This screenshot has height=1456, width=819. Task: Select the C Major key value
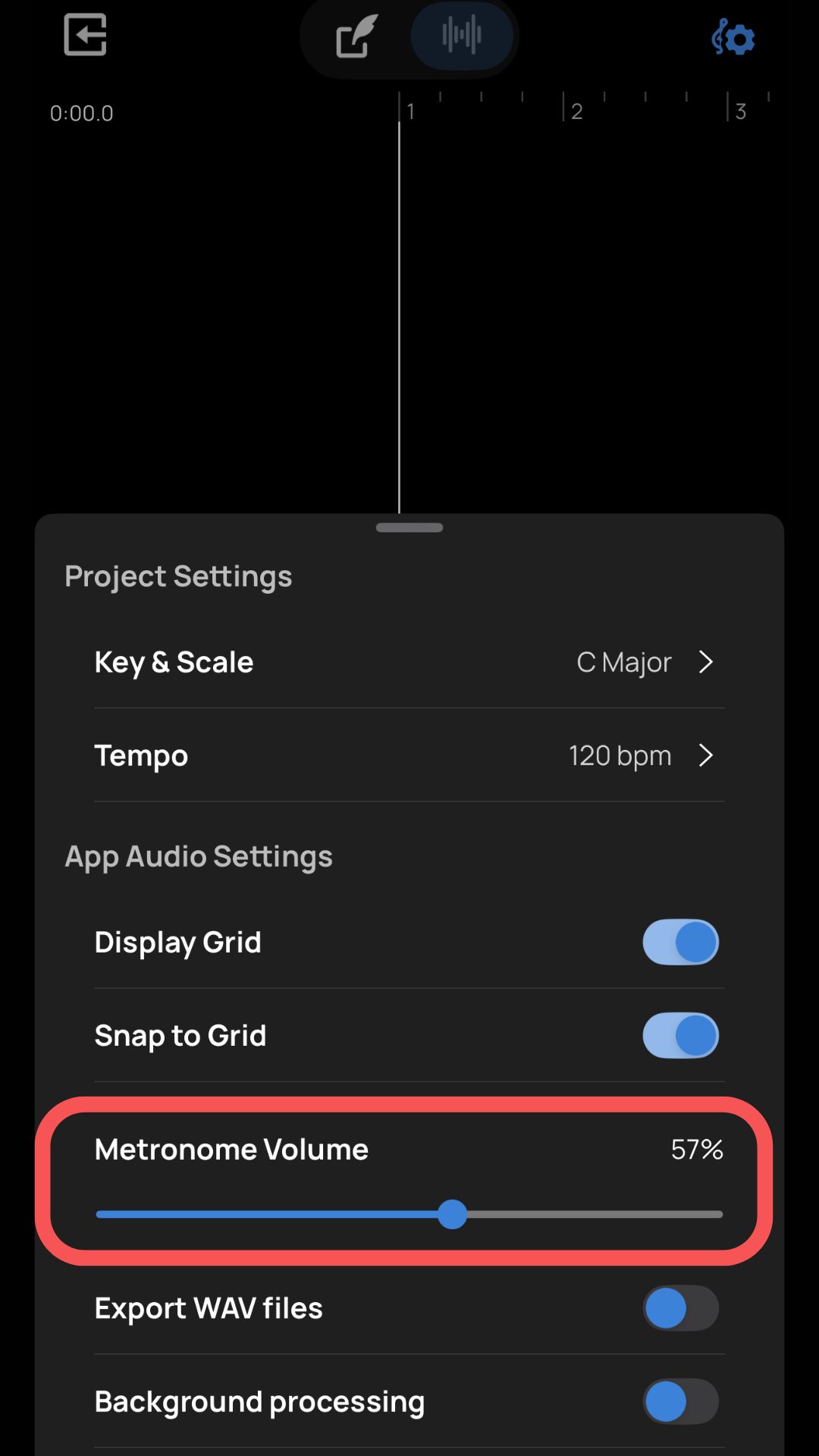623,662
